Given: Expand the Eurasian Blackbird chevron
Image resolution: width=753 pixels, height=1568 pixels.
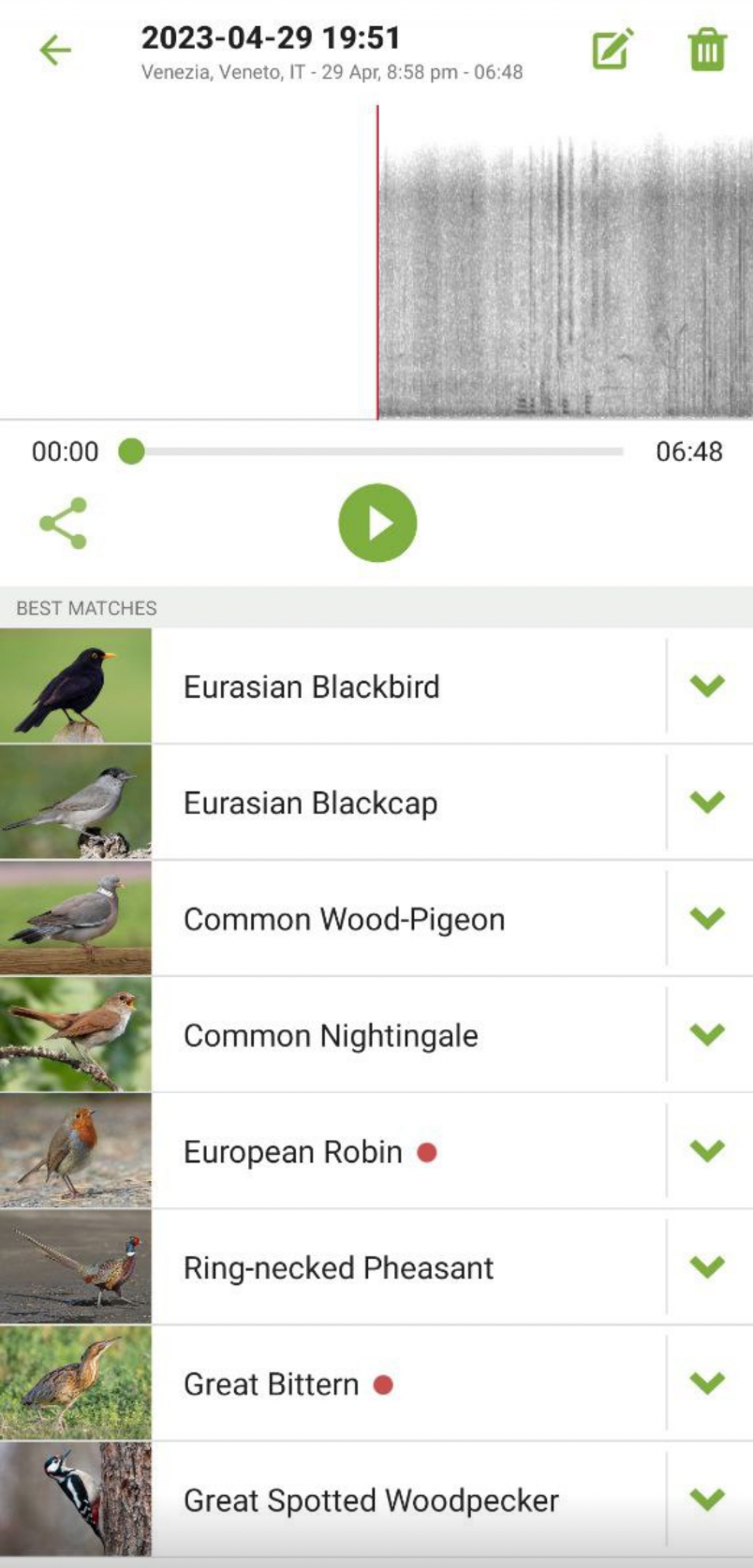Looking at the screenshot, I should [707, 686].
